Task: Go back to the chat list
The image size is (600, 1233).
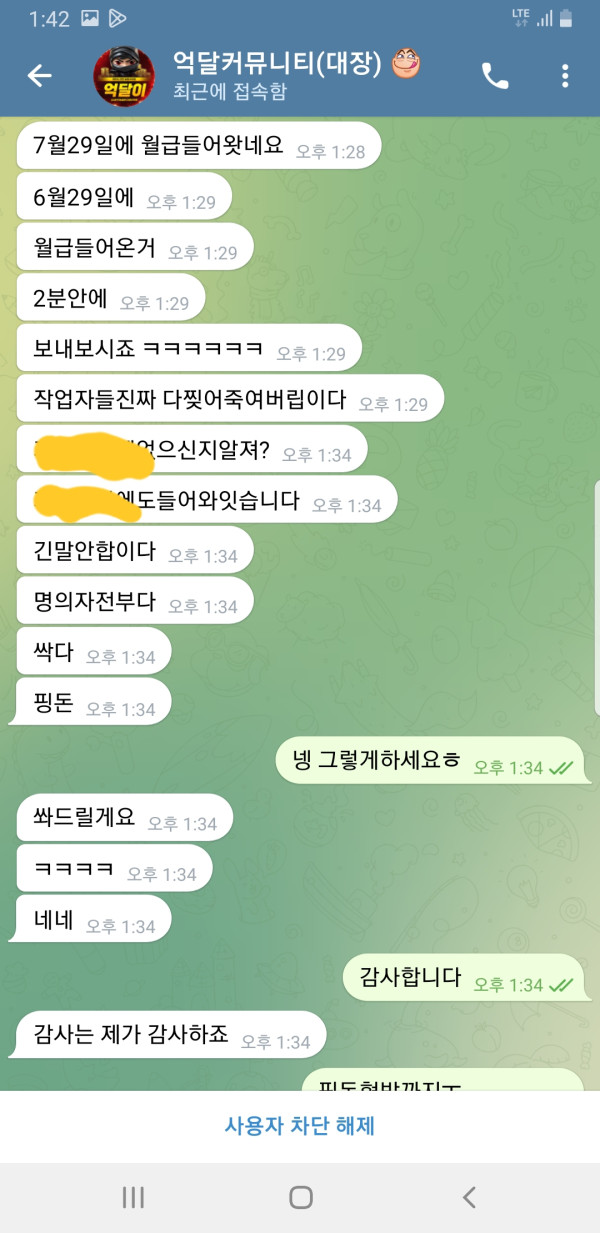Action: pyautogui.click(x=39, y=76)
